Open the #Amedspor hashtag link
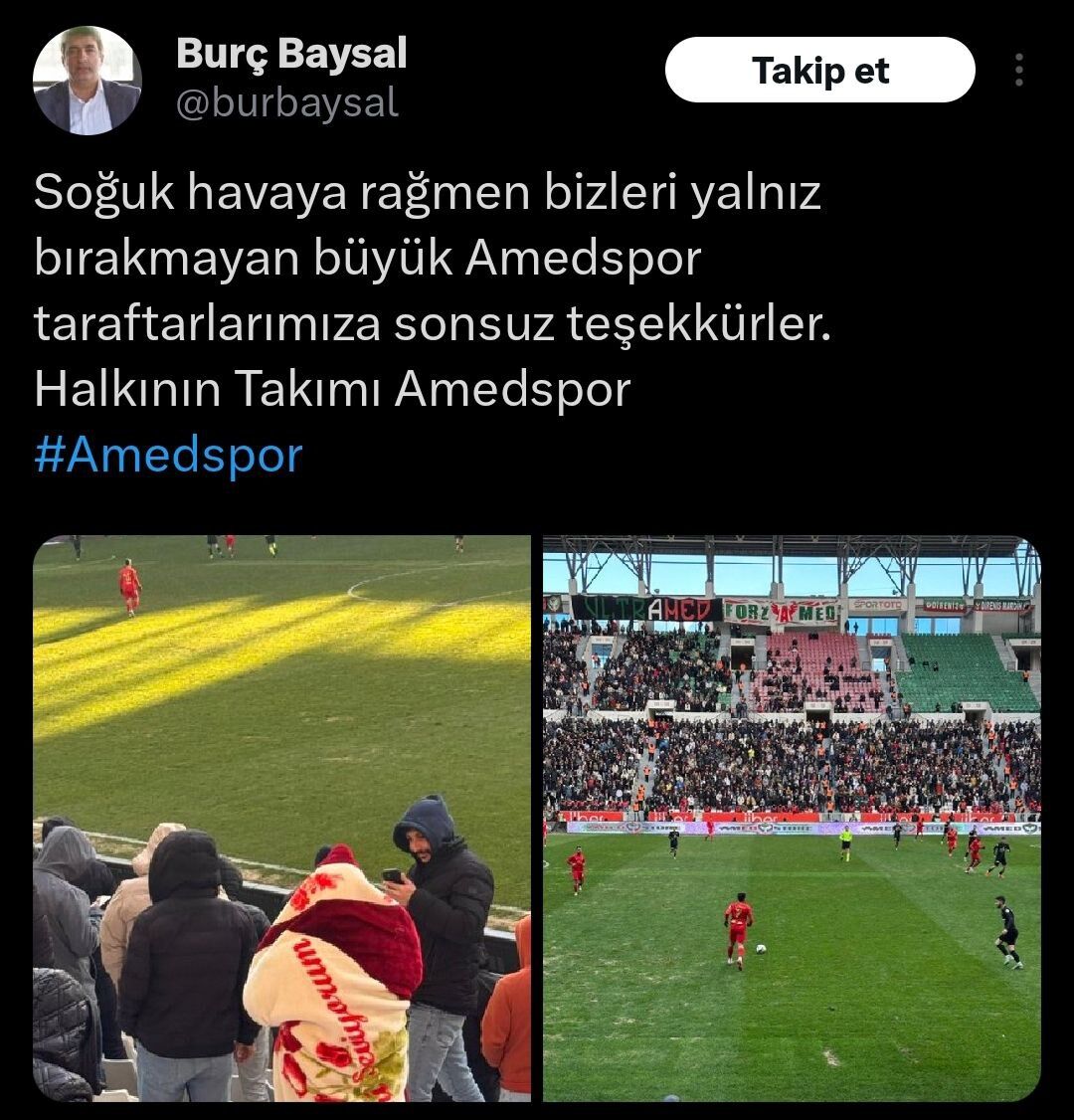 tap(168, 456)
